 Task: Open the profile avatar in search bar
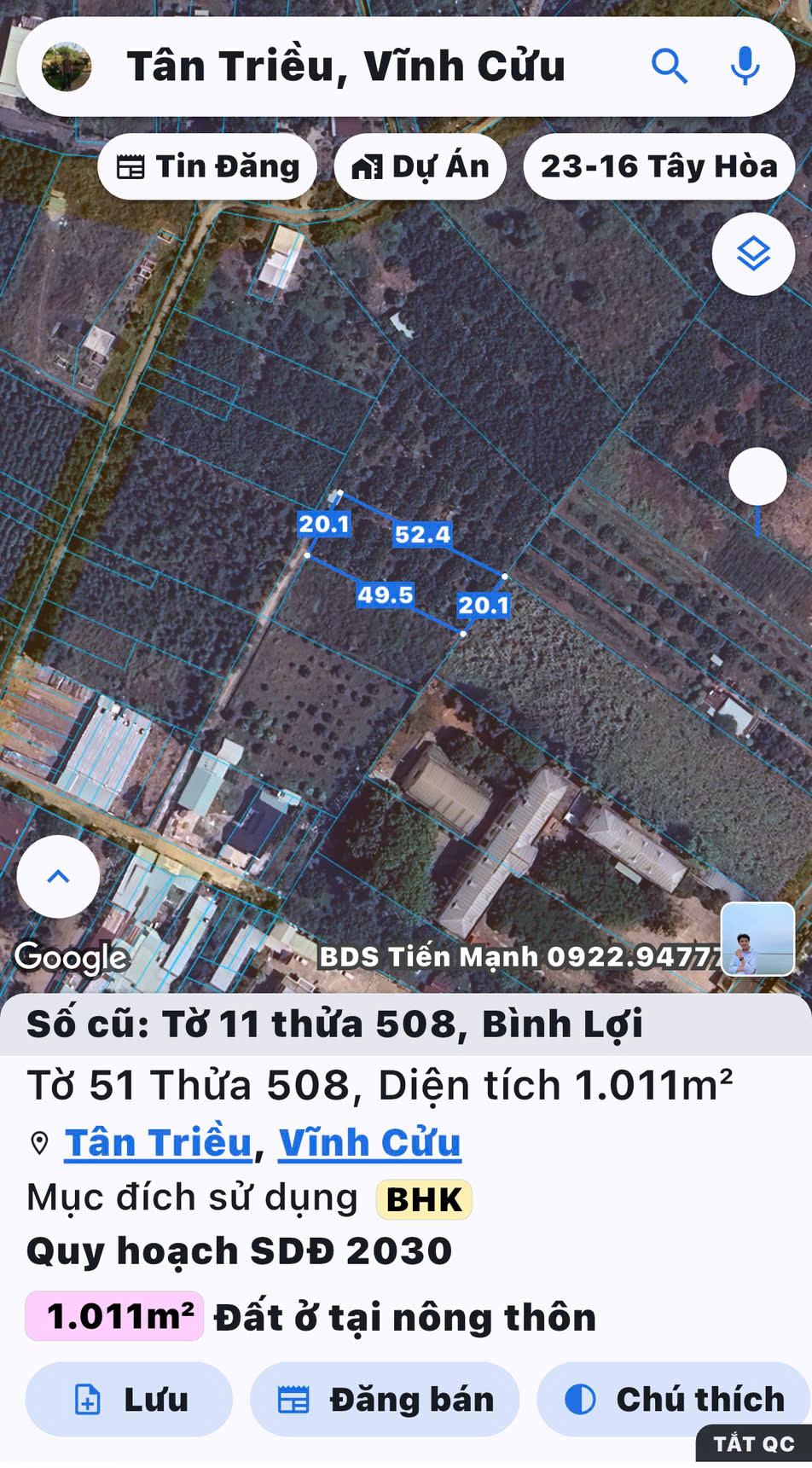coord(67,67)
